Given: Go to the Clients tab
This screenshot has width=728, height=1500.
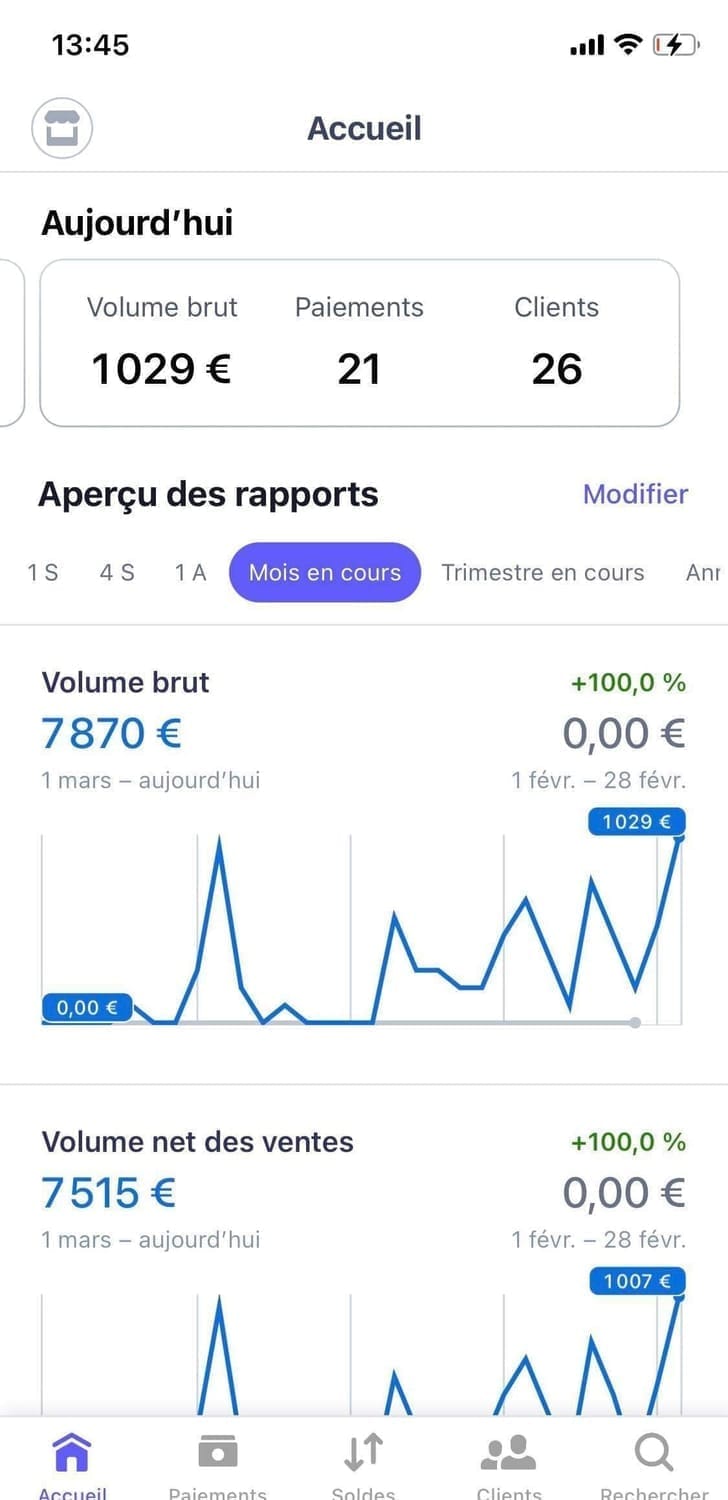Looking at the screenshot, I should (x=509, y=1462).
